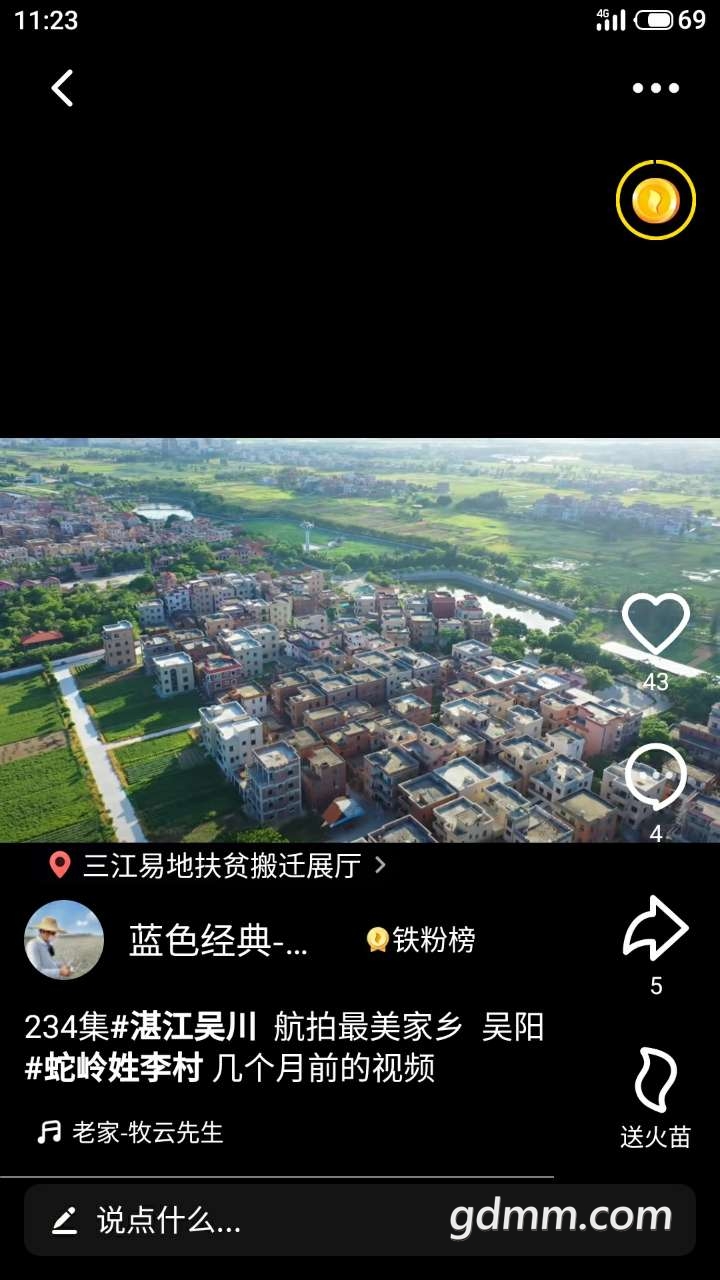
Task: Open hashtag #蛇岭姓李村
Action: 114,1069
